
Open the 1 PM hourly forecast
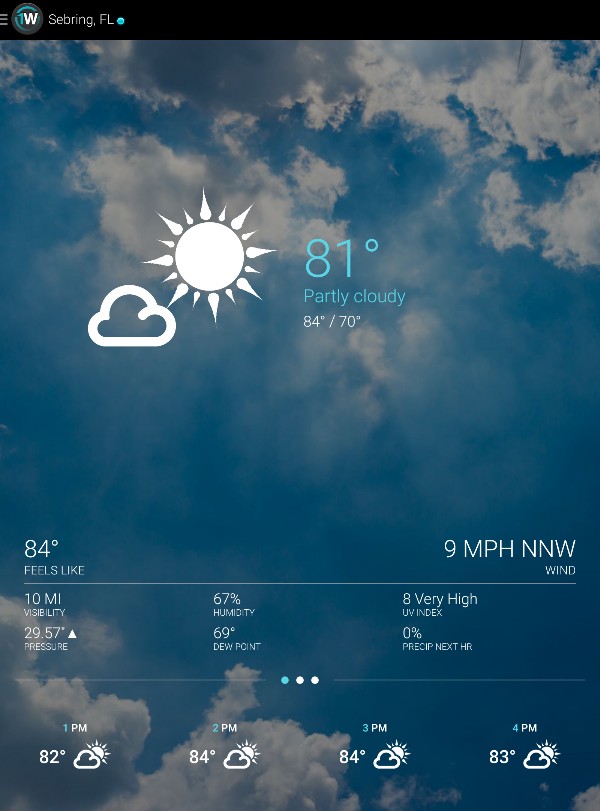coord(75,748)
